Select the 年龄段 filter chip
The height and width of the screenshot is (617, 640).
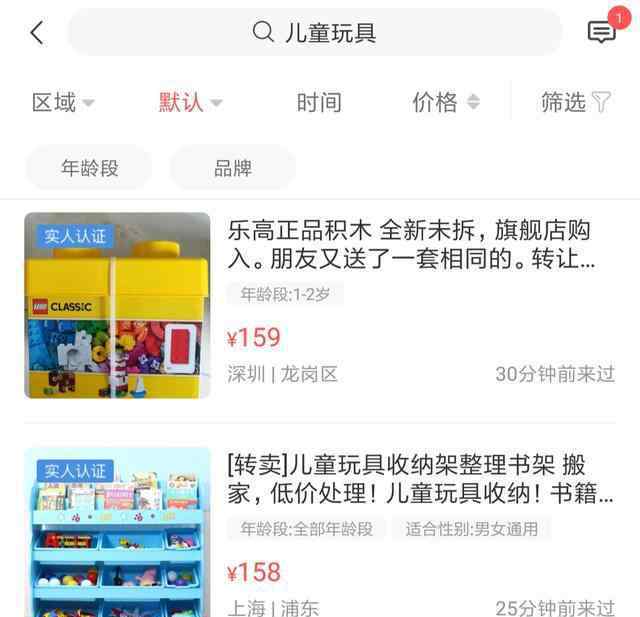point(89,168)
